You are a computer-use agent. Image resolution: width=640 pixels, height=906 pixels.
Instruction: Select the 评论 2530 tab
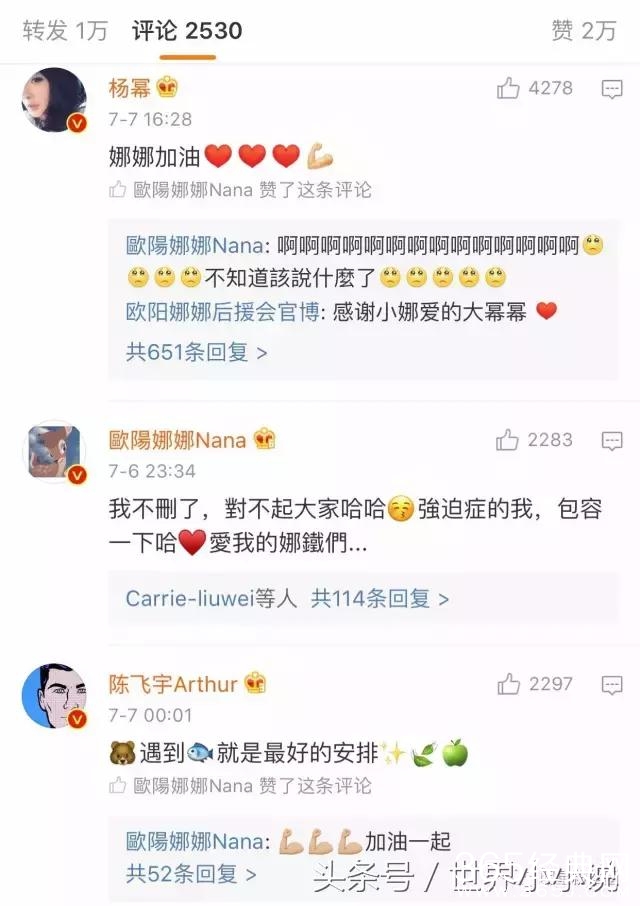187,30
